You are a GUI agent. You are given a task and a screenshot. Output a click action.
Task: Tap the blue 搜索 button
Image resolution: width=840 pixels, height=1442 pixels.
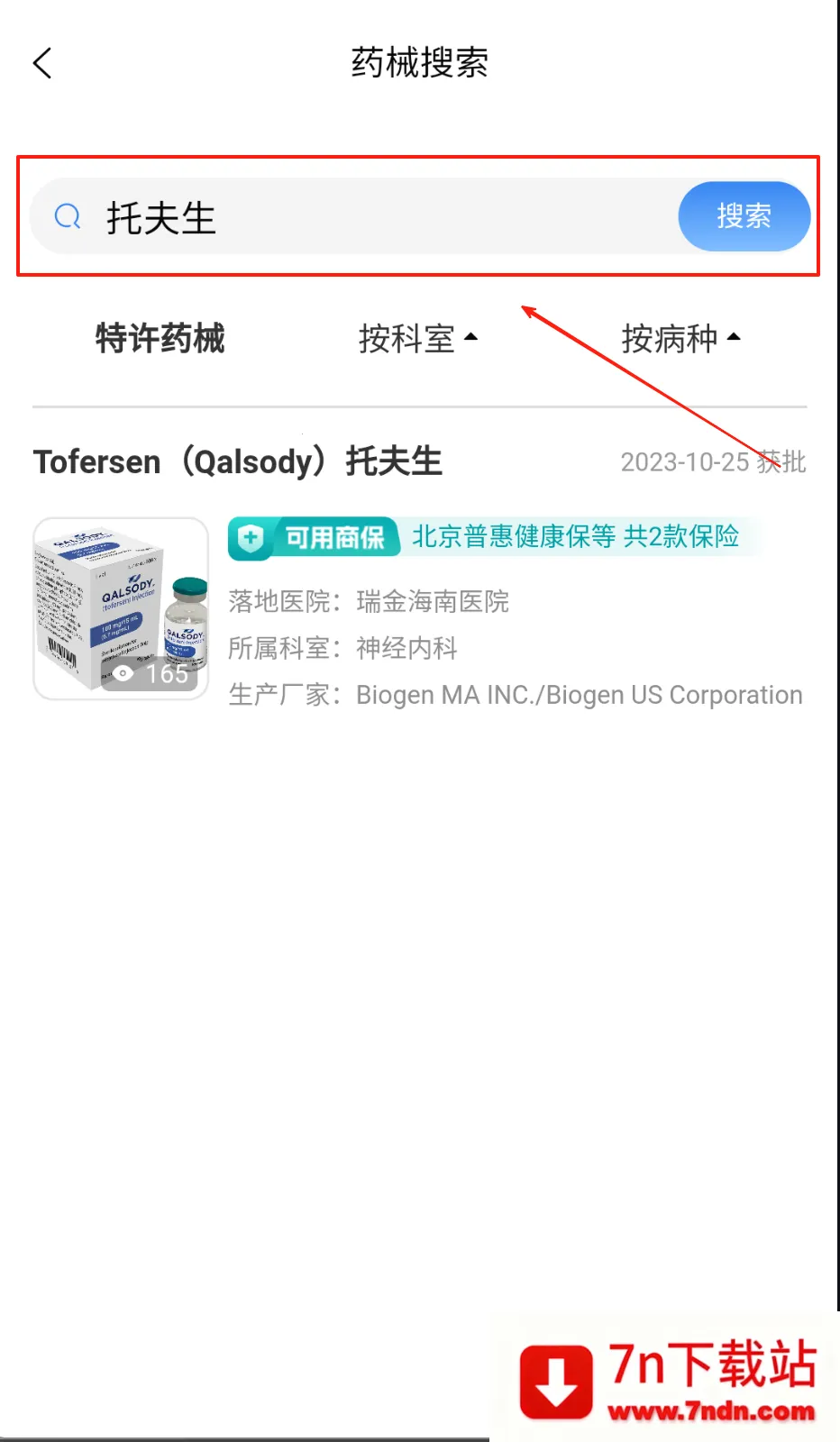point(744,216)
